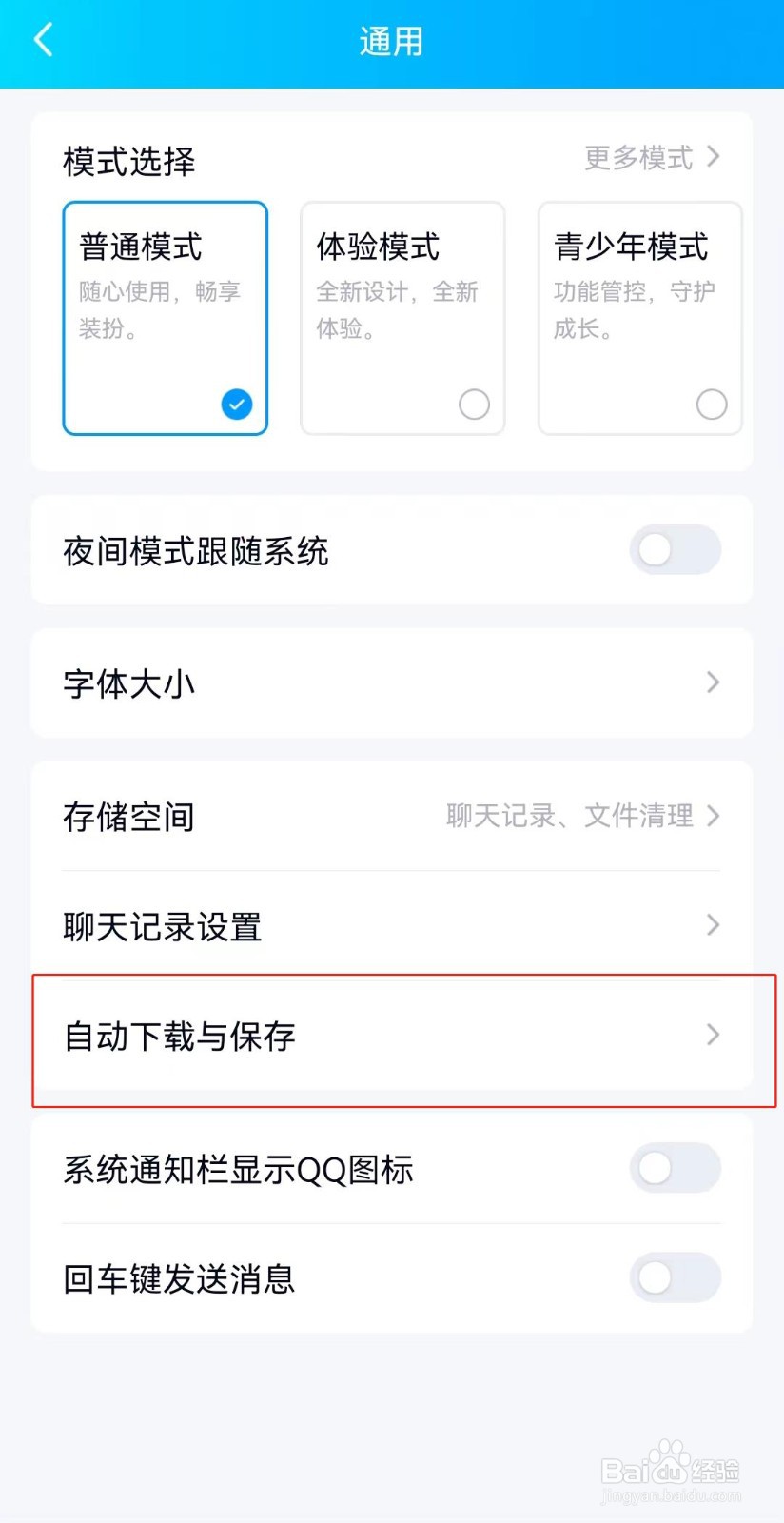Toggle 夜间模式跟随系统 on
The image size is (784, 1523).
pos(676,550)
